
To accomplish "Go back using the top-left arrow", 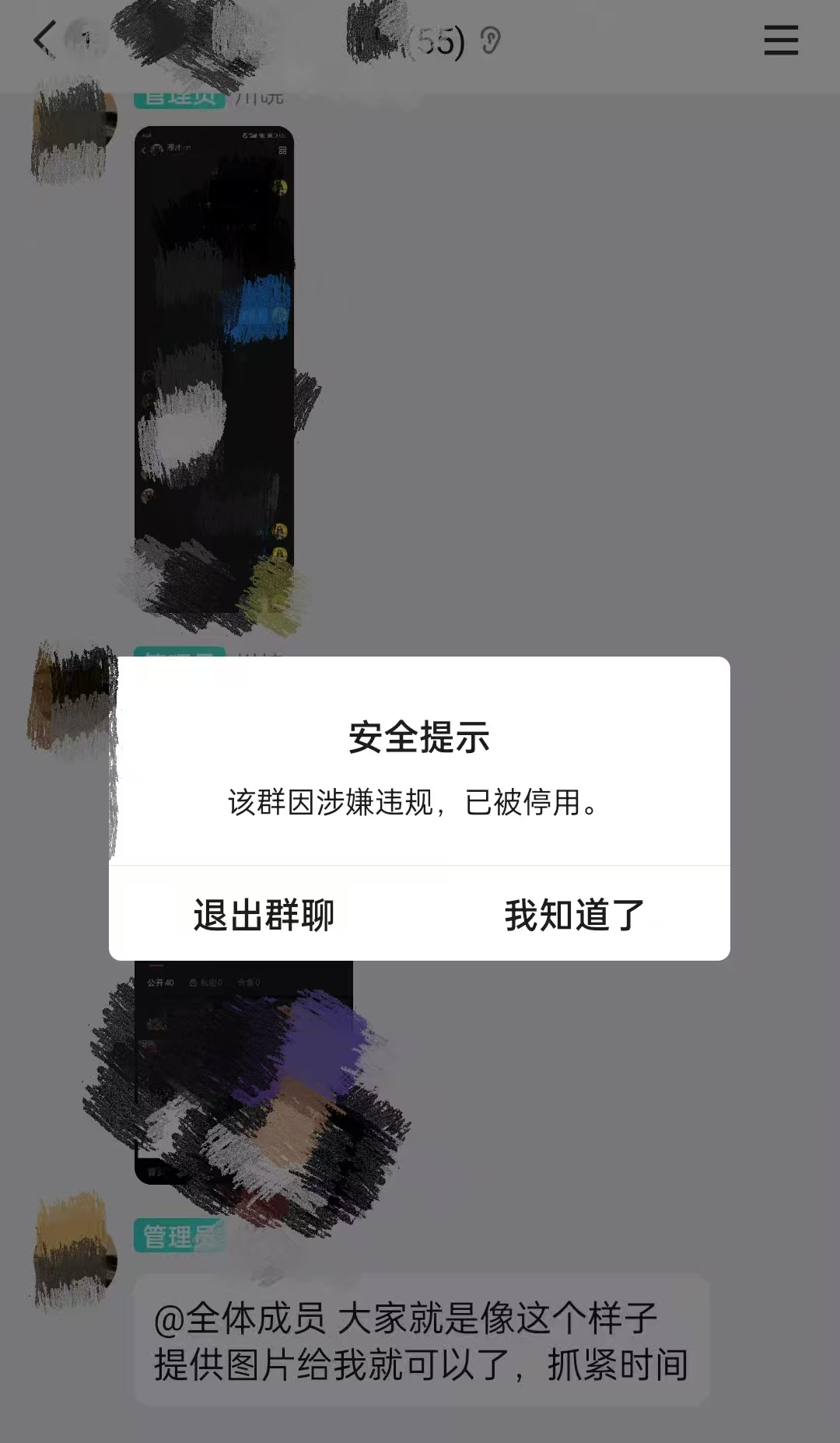I will tap(44, 39).
